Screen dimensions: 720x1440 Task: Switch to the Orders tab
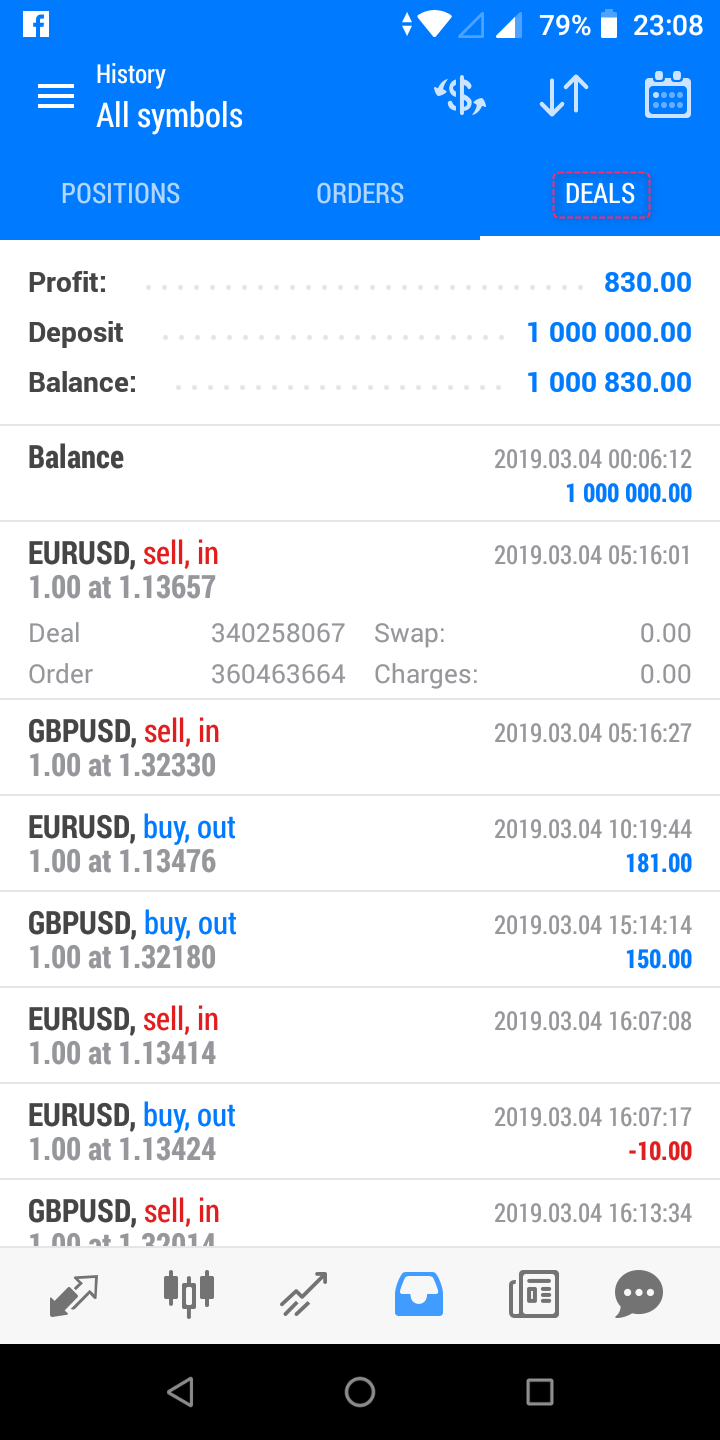coord(360,193)
